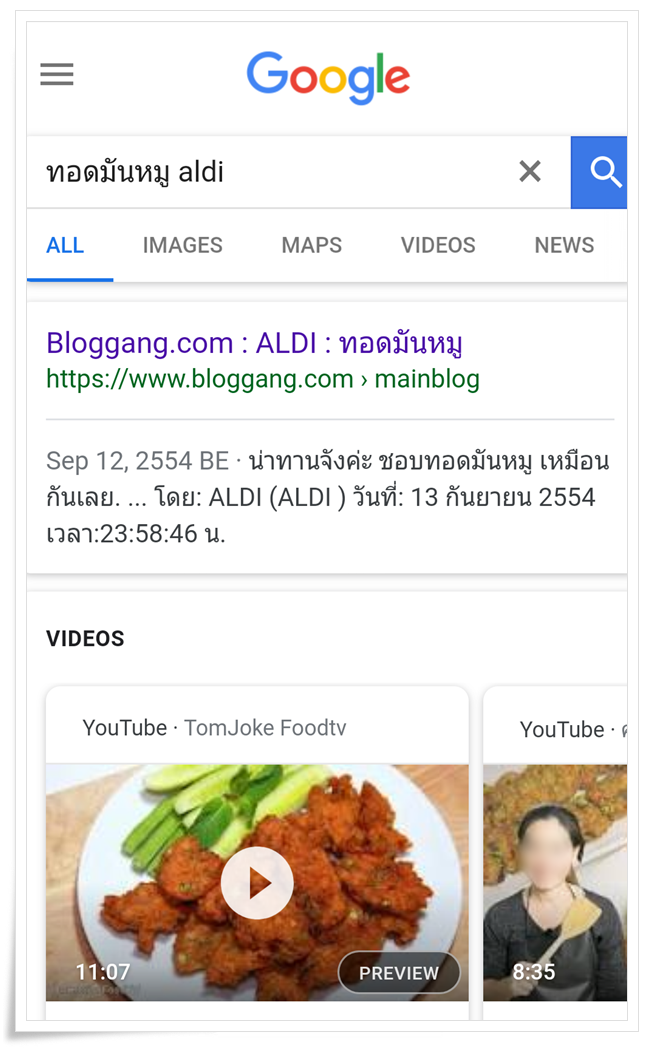This screenshot has height=1048, width=655.
Task: Open the hamburger menu
Action: [x=57, y=75]
